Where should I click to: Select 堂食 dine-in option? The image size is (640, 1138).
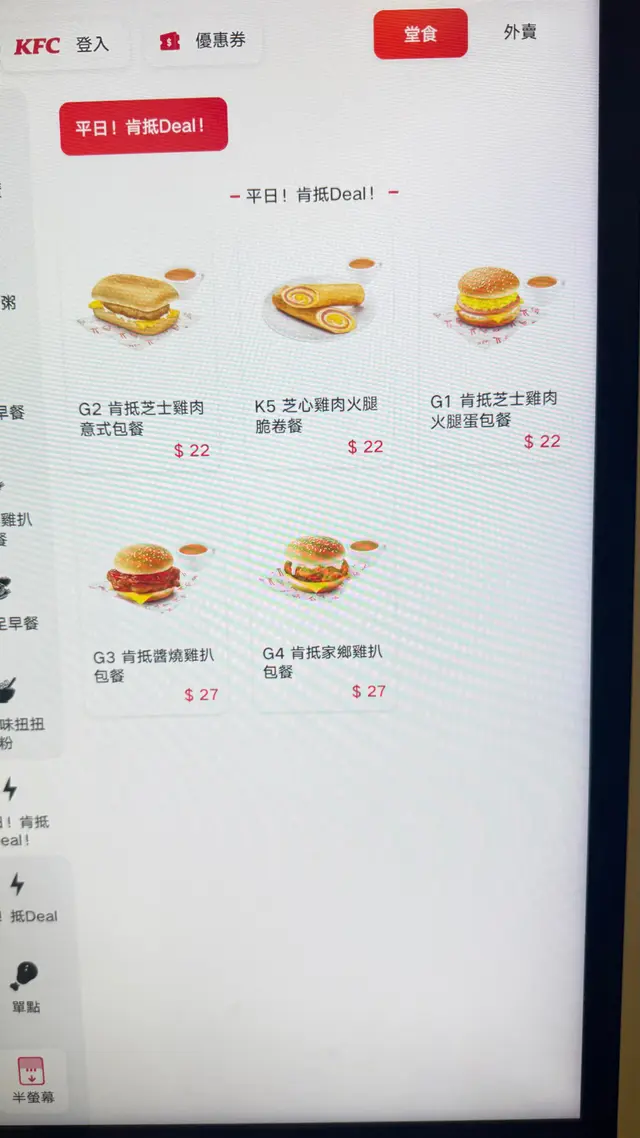click(420, 35)
